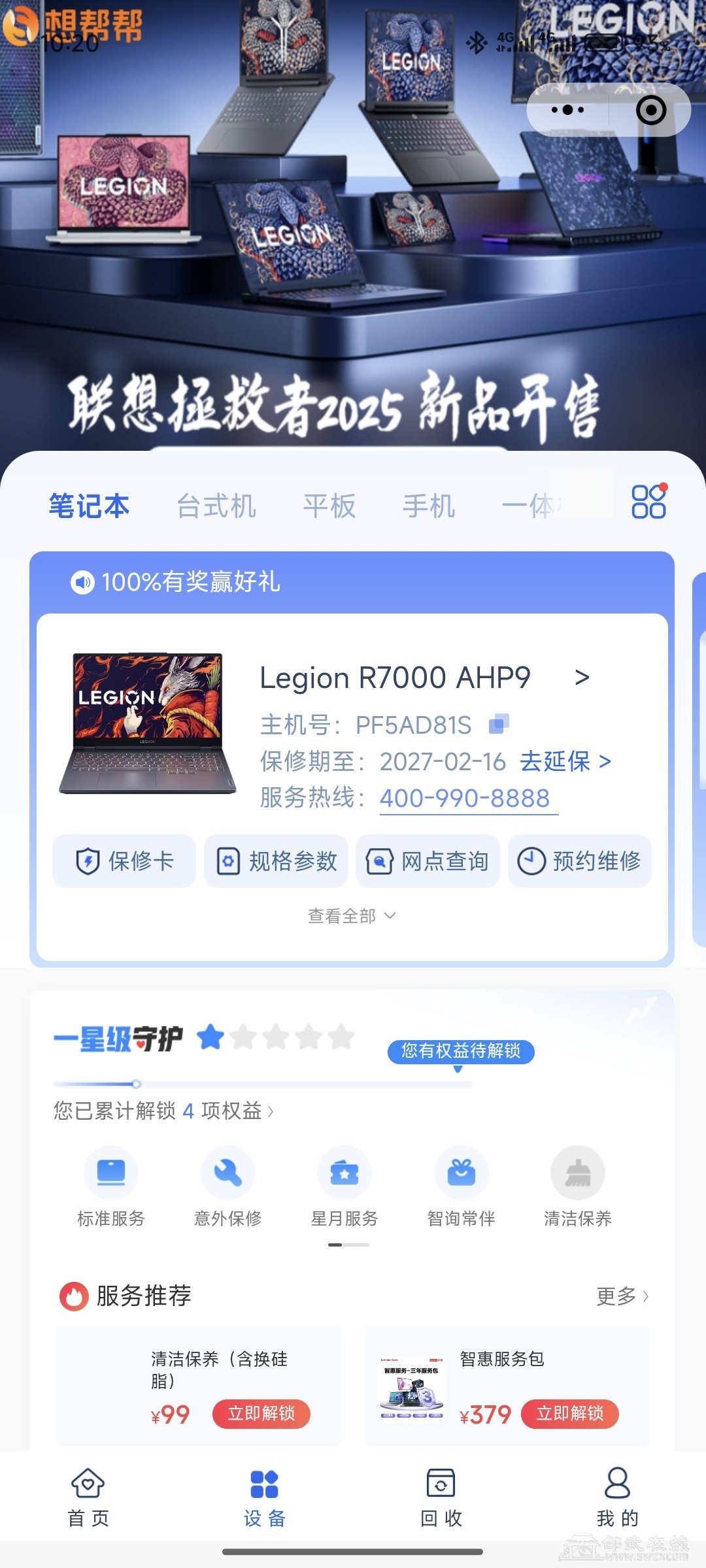
Task: Open 网点查询 service location lookup
Action: pos(428,861)
